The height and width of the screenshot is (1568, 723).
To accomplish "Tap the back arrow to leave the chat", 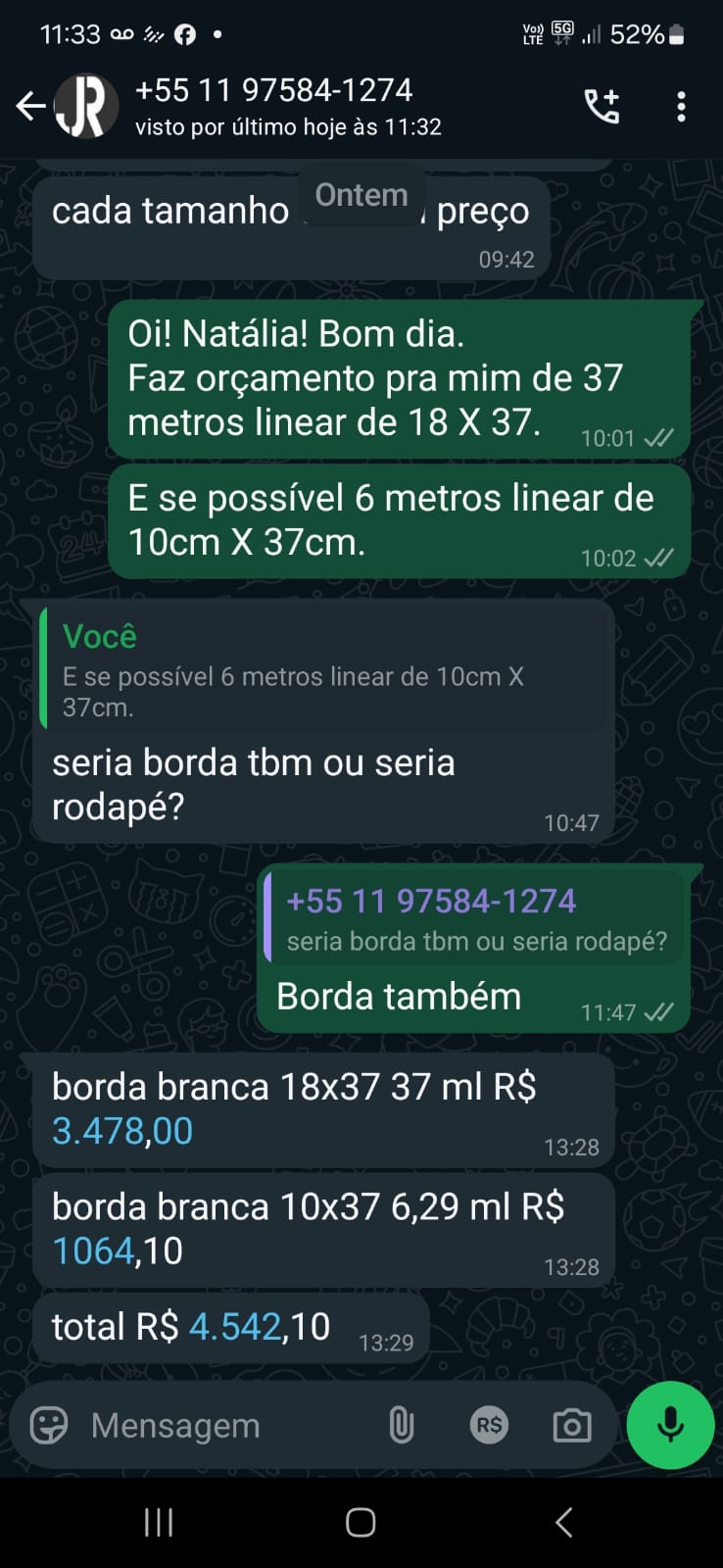I will tap(29, 106).
